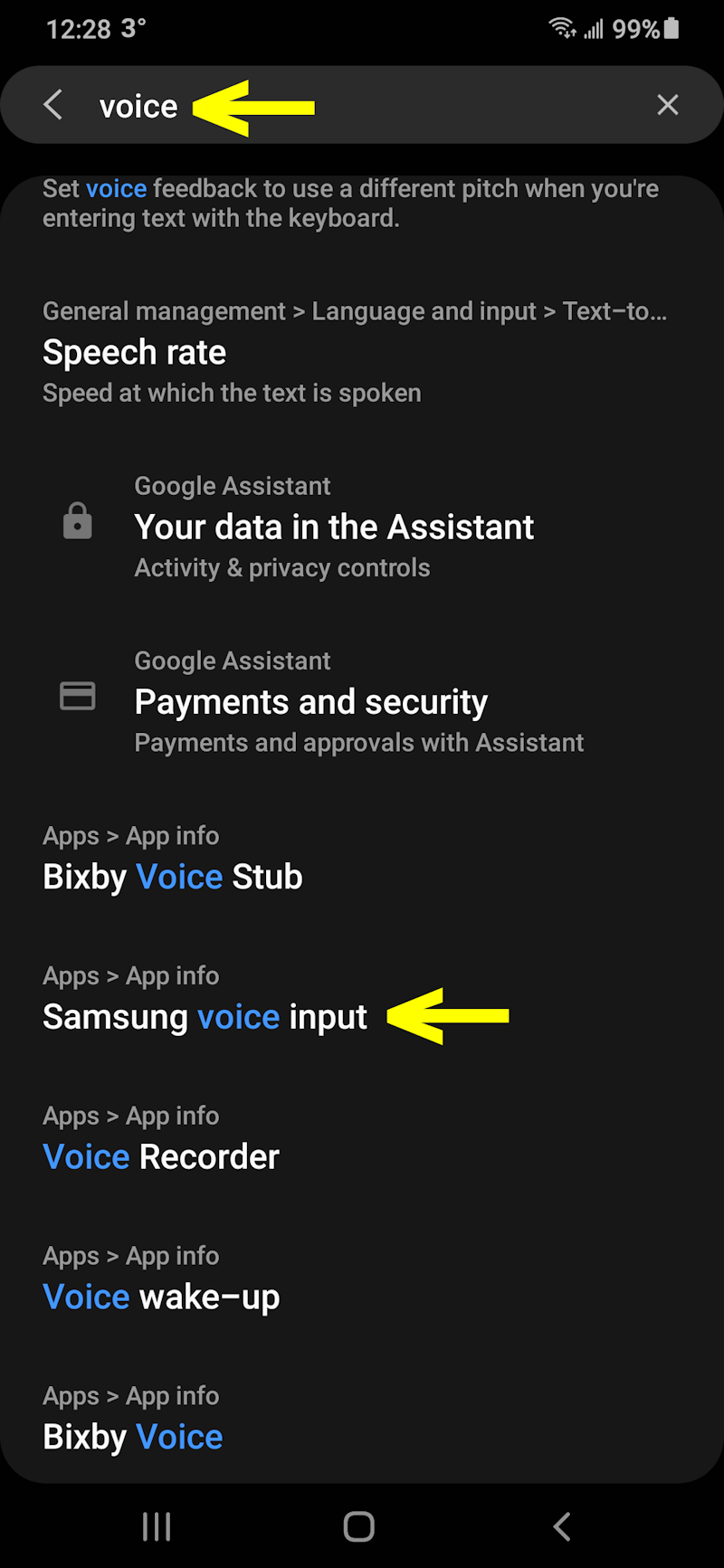724x1568 pixels.
Task: Tap the truncated Text-to-speech breadcrumb path
Action: coord(355,310)
